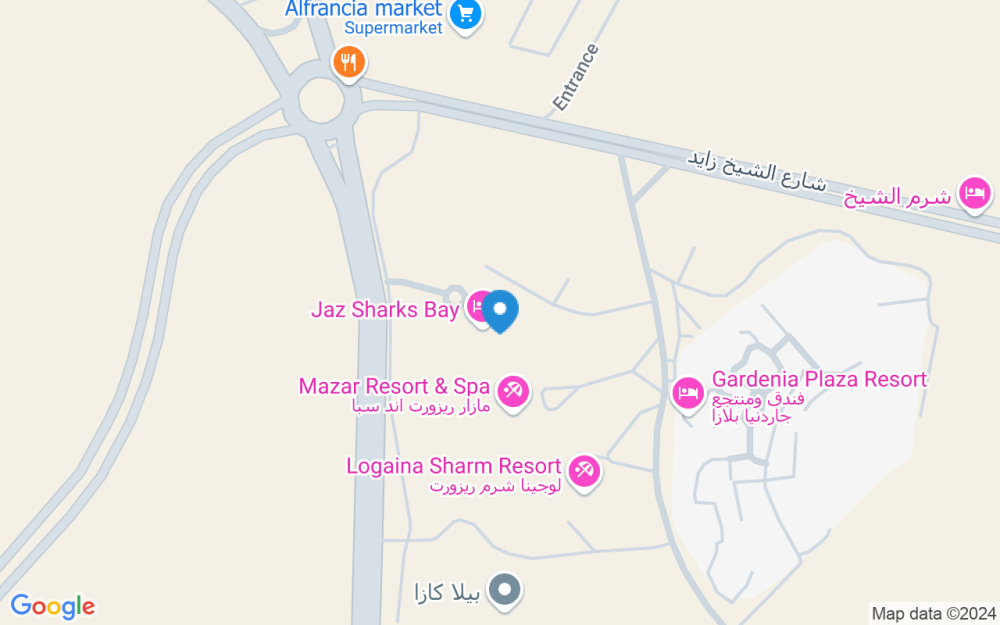Tap the blue selected location pin
The image size is (1000, 625).
point(500,310)
